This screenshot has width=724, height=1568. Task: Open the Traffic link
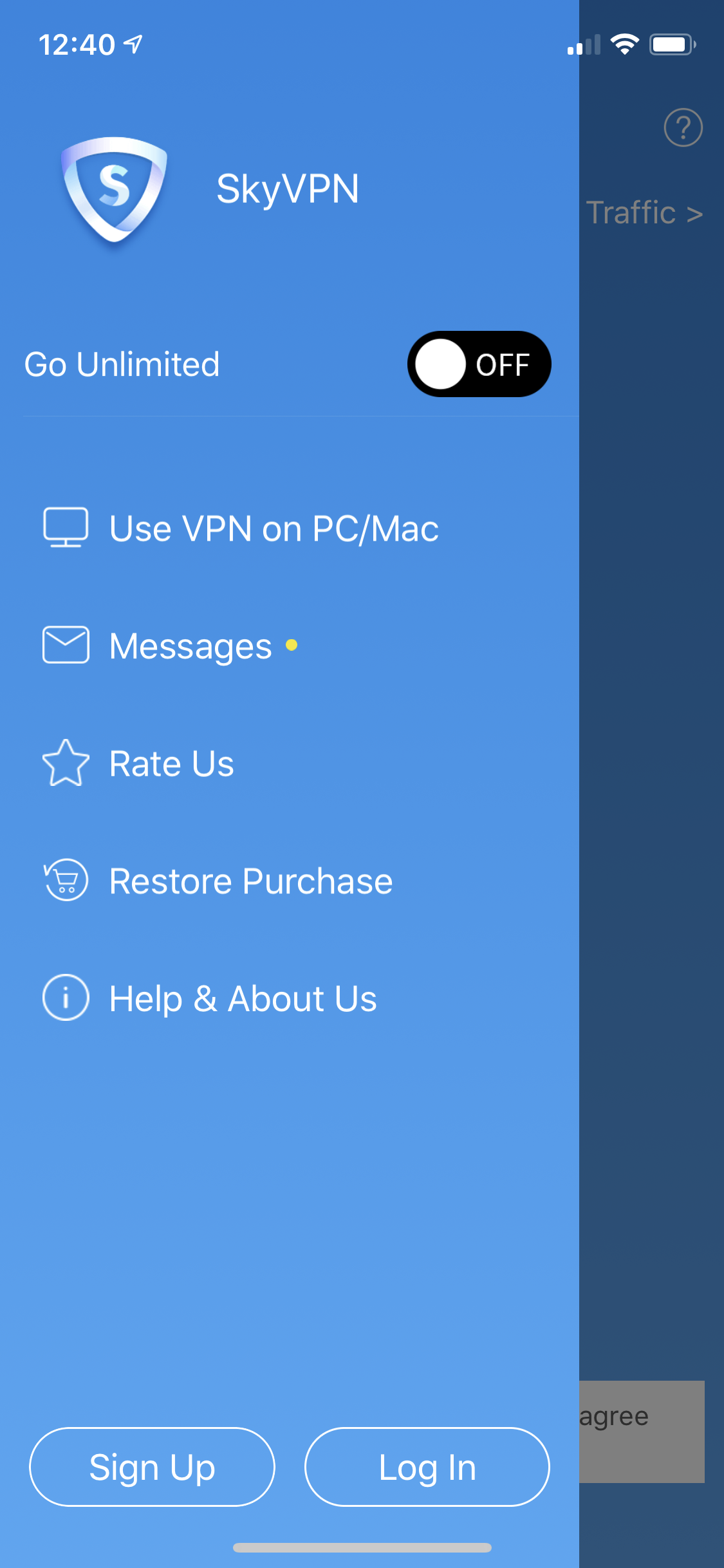[644, 213]
